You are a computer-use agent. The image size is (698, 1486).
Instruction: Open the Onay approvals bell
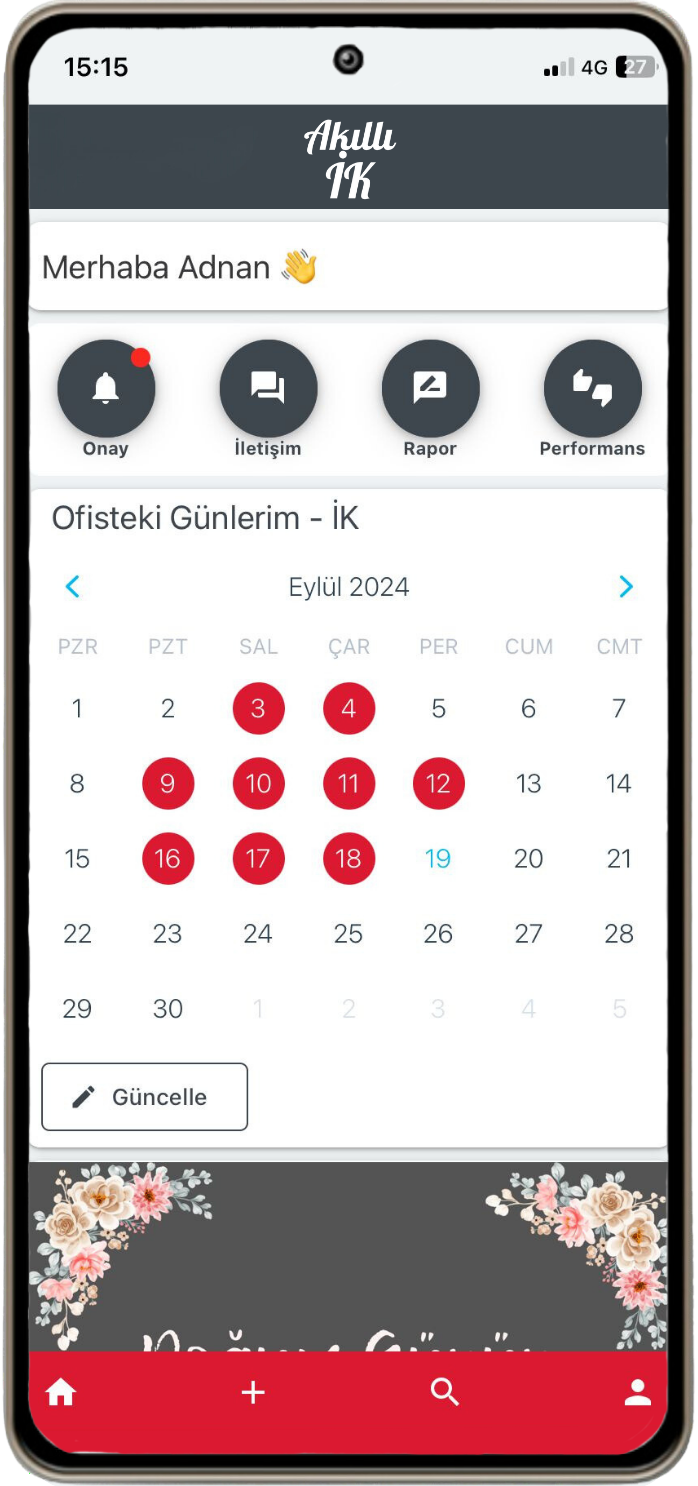106,389
